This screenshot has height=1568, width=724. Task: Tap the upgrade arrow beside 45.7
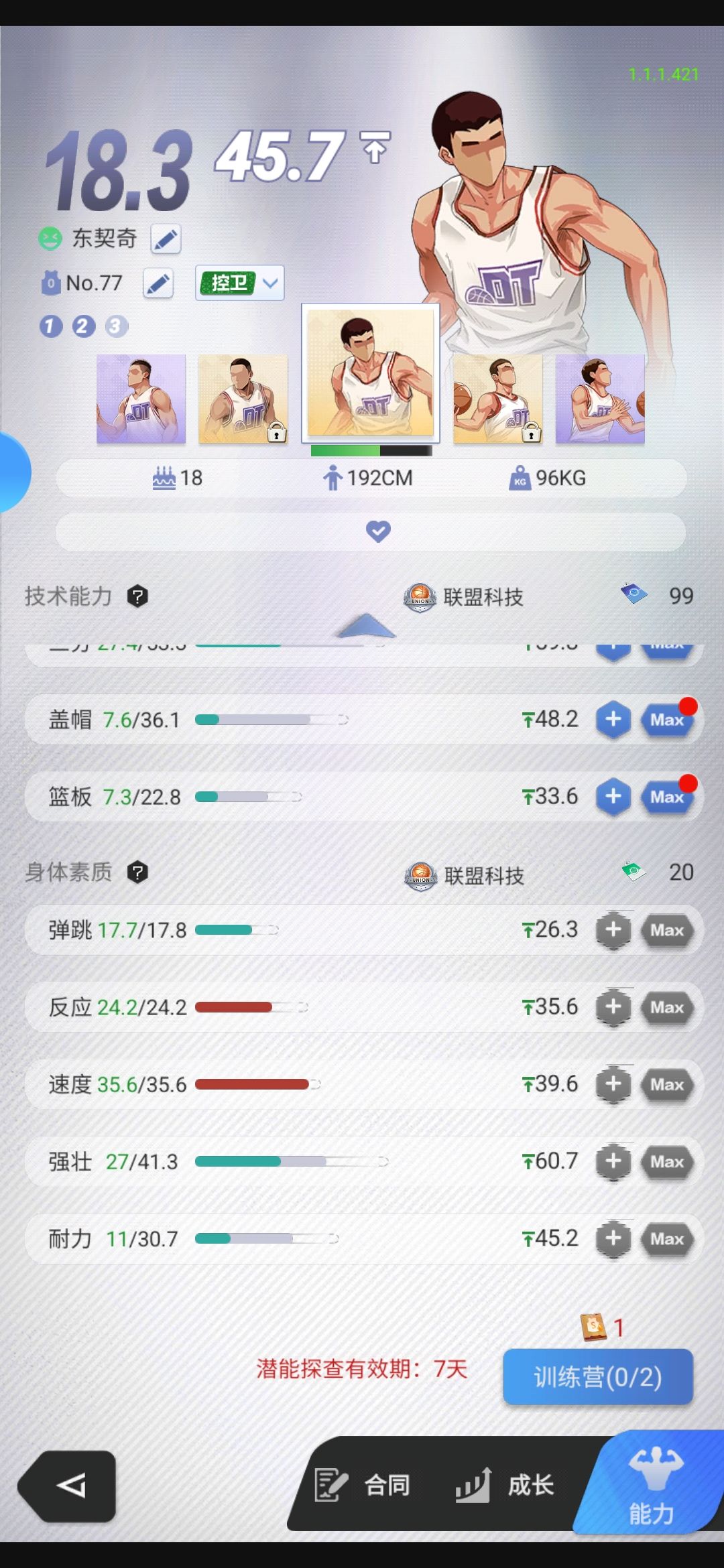point(375,147)
